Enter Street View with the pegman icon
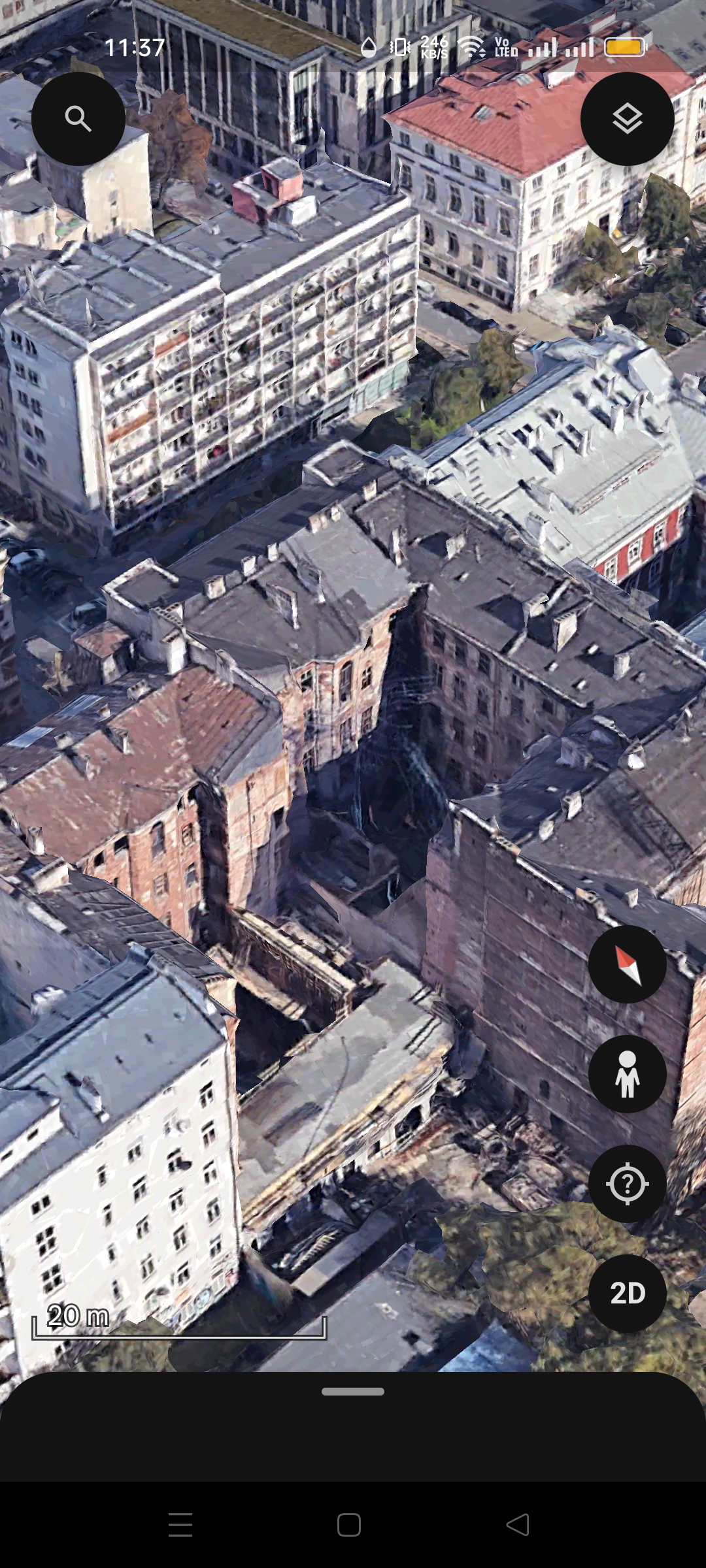Image resolution: width=706 pixels, height=1568 pixels. click(x=627, y=1074)
